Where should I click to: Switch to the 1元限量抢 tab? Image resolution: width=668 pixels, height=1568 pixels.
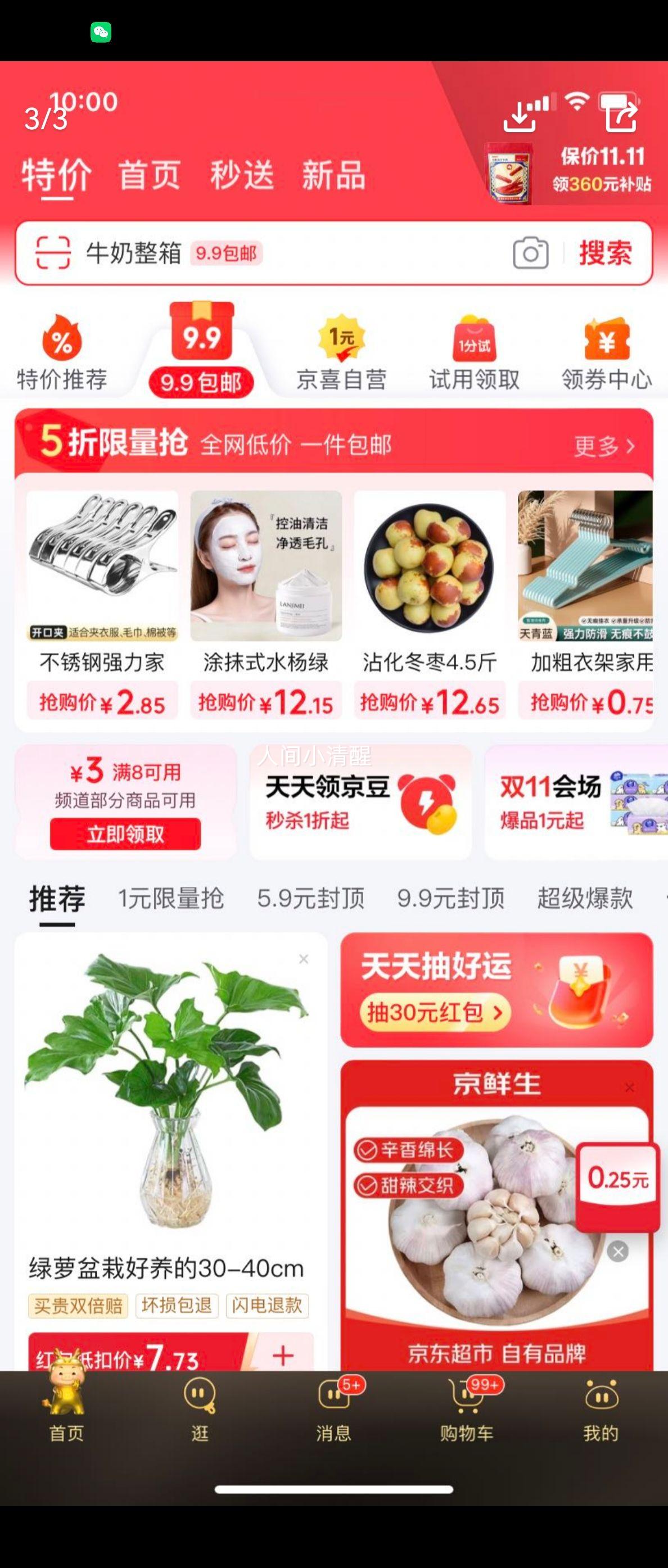[x=171, y=898]
